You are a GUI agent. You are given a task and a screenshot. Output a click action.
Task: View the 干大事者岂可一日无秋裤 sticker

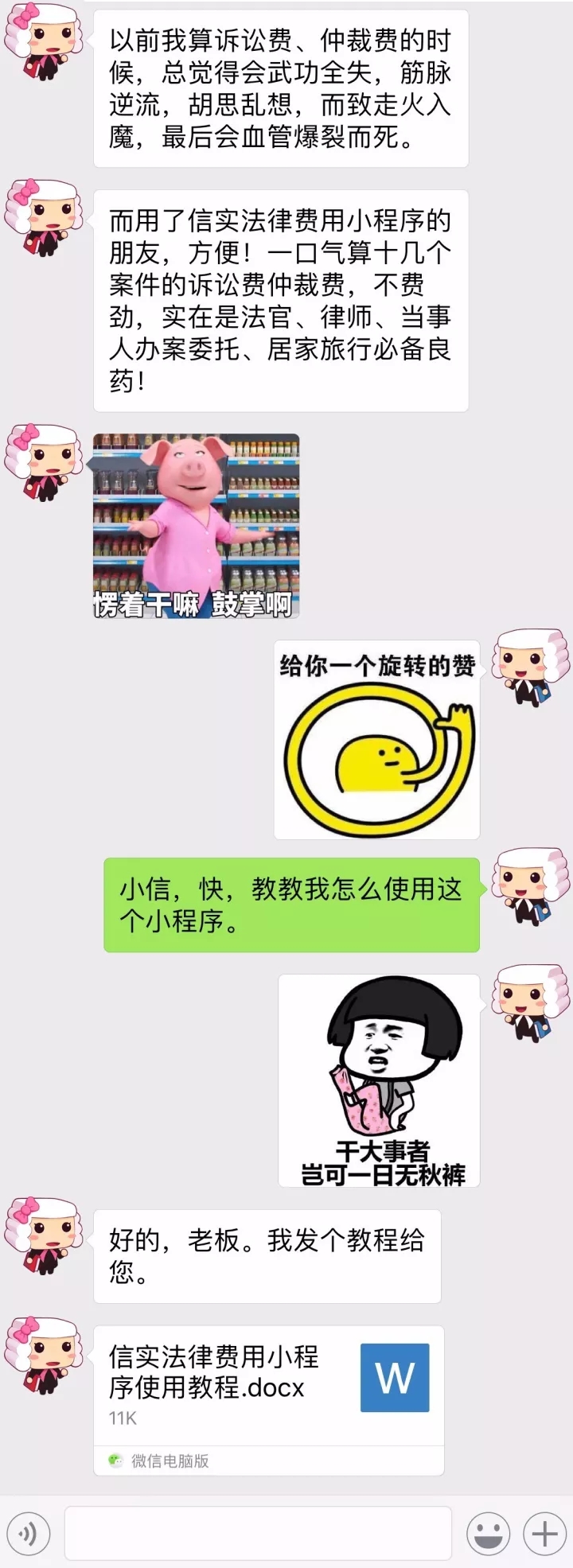[379, 1080]
